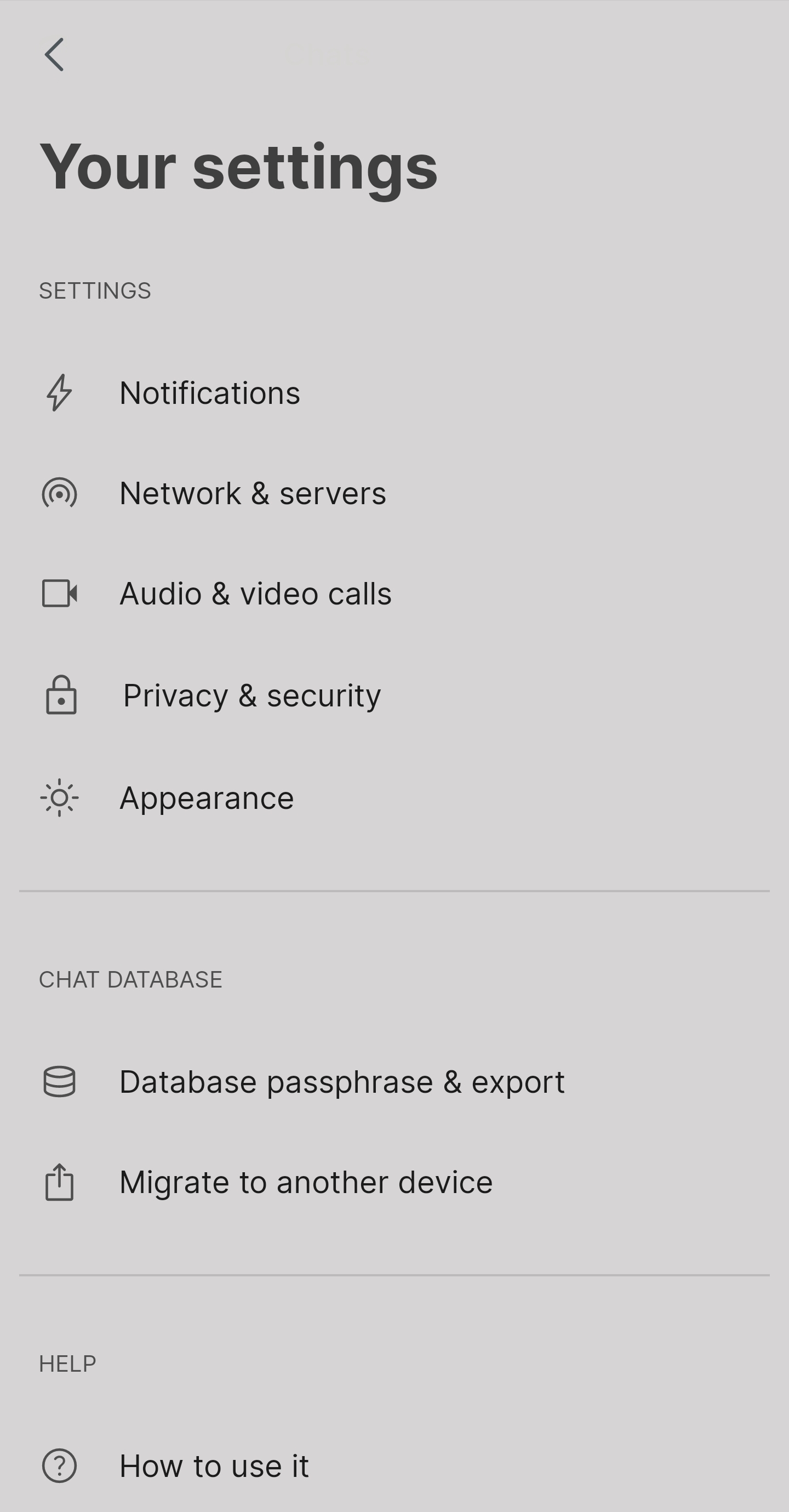Viewport: 789px width, 1512px height.
Task: Go to Audio & video calls
Action: coord(255,594)
